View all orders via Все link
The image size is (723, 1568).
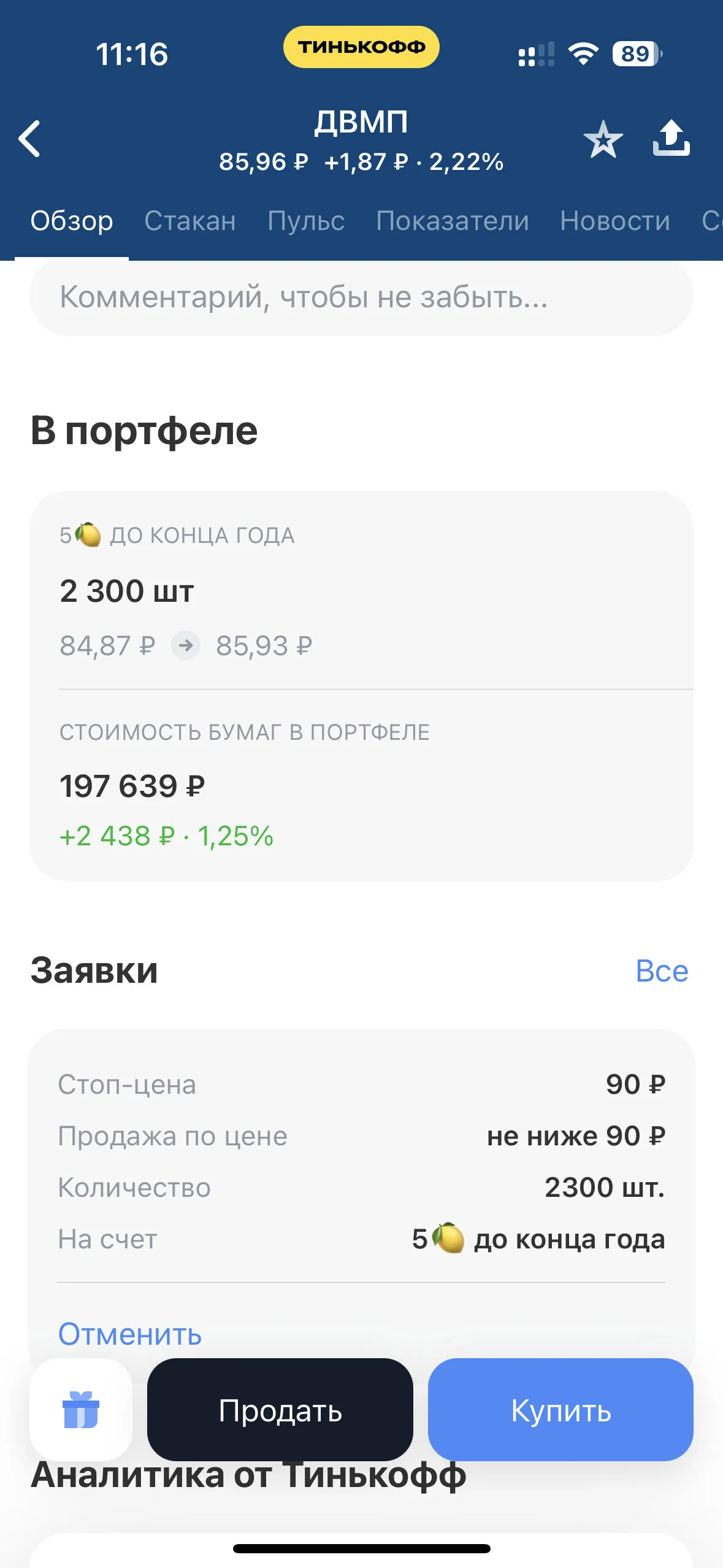662,970
